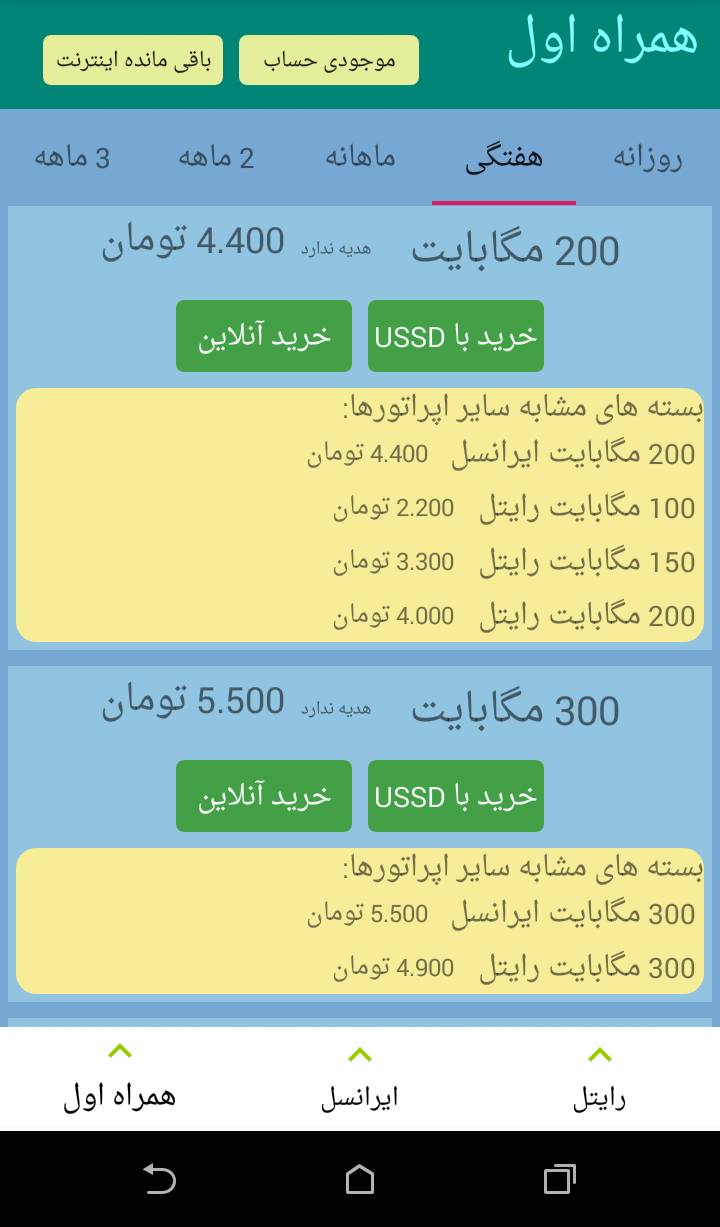Open the 3 ماهه packages tab
720x1227 pixels.
point(72,157)
